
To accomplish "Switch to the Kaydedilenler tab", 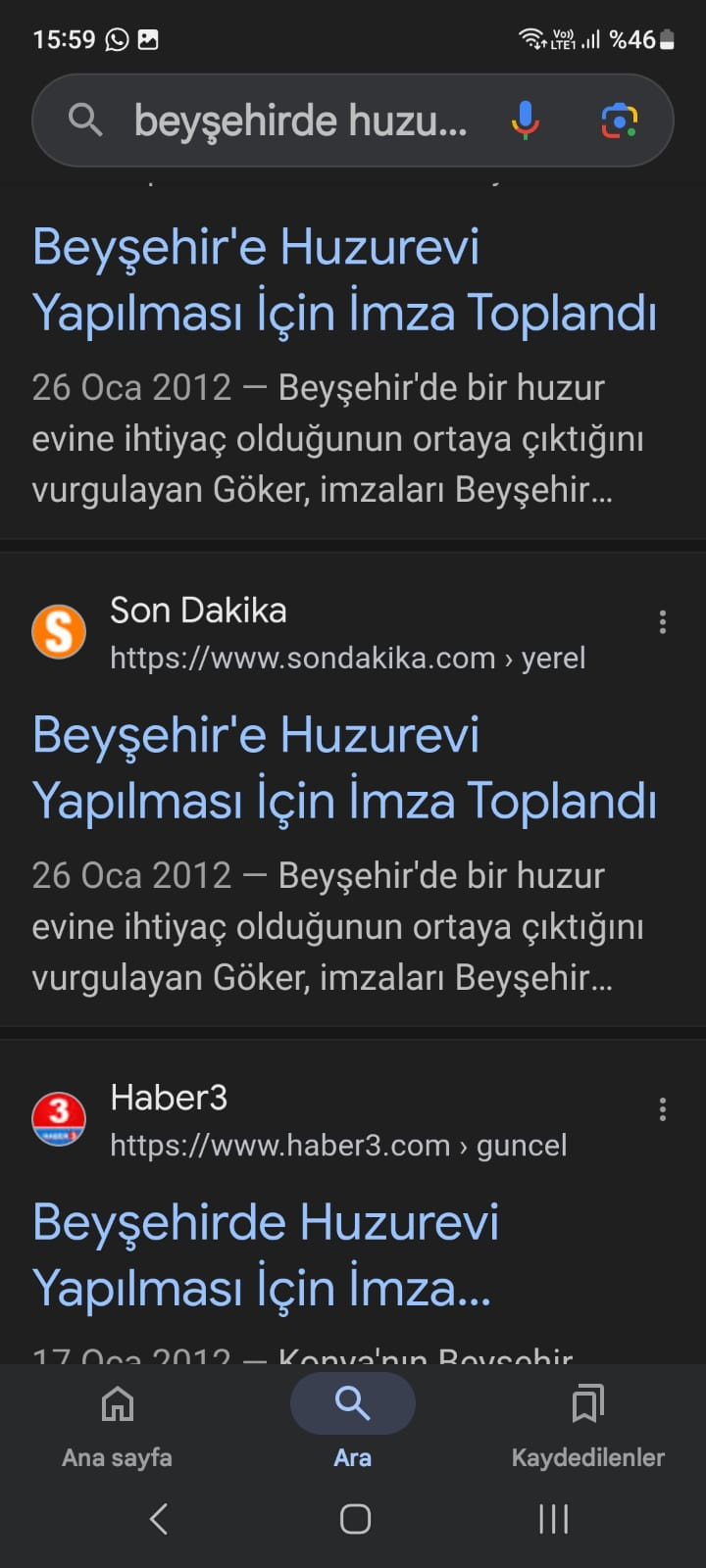I will coord(588,1426).
